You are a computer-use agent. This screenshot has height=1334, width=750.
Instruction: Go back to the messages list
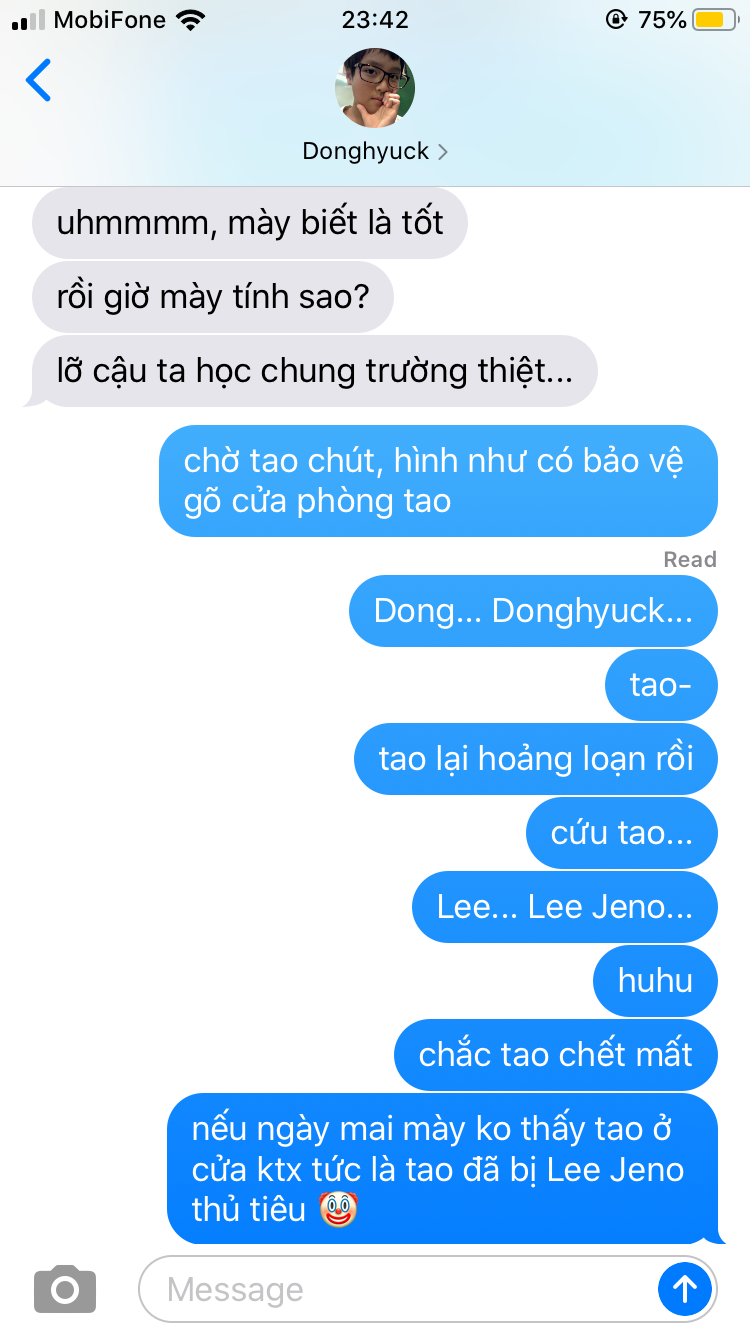tap(38, 81)
